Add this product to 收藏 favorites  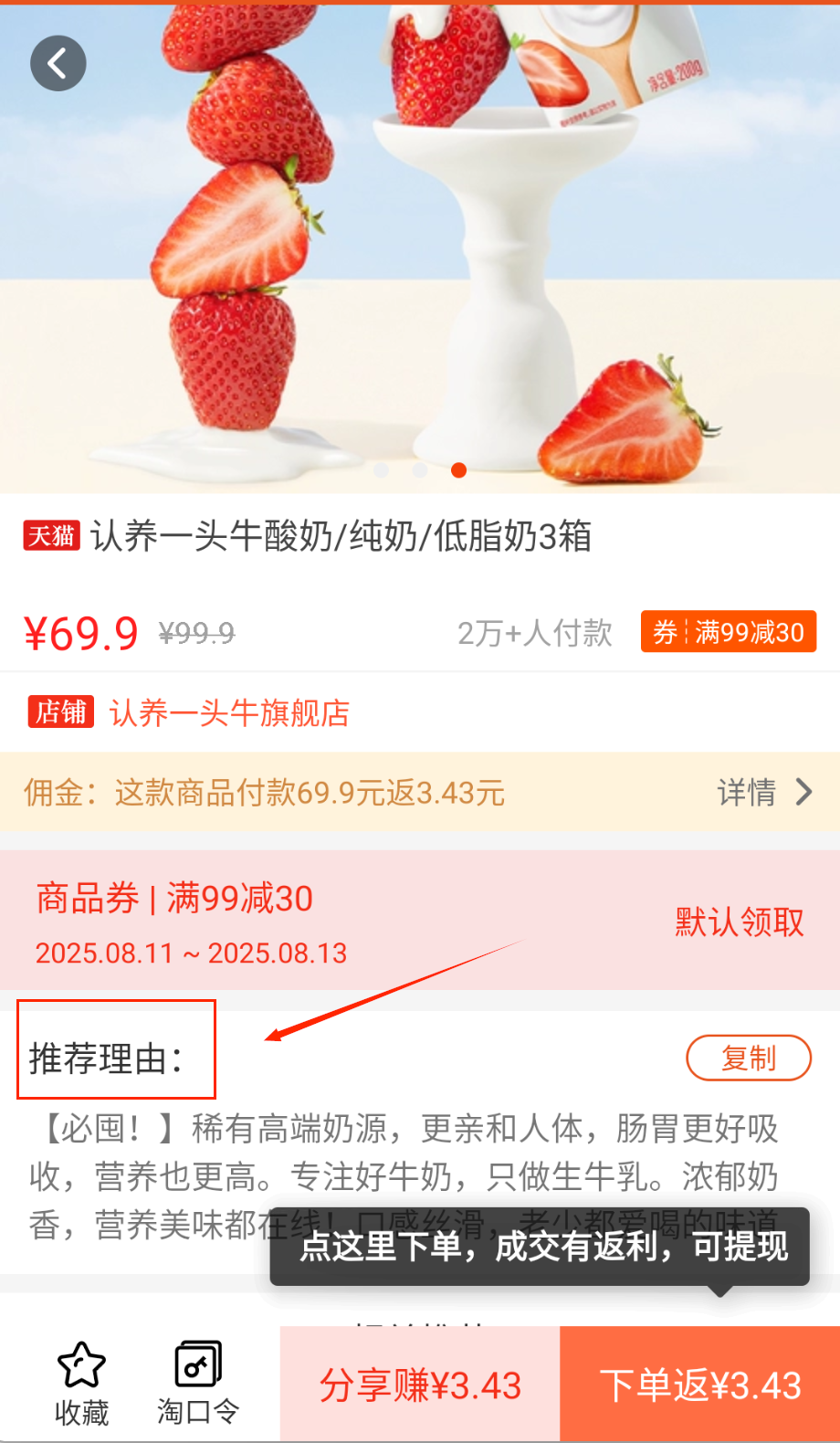[x=82, y=1383]
